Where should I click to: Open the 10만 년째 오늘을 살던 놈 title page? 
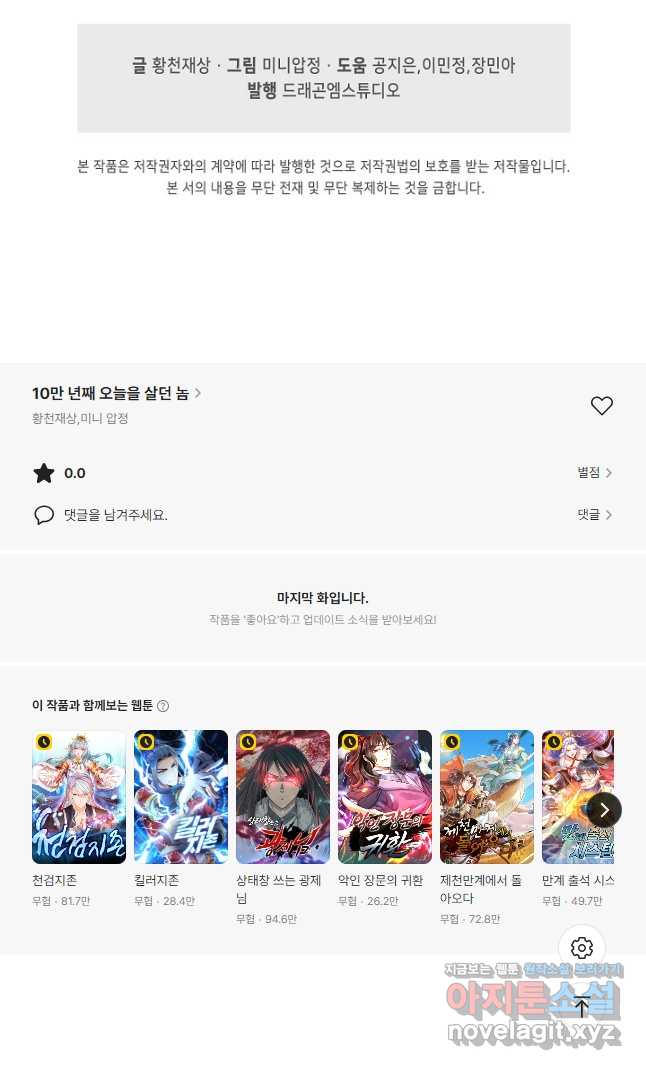pyautogui.click(x=116, y=394)
